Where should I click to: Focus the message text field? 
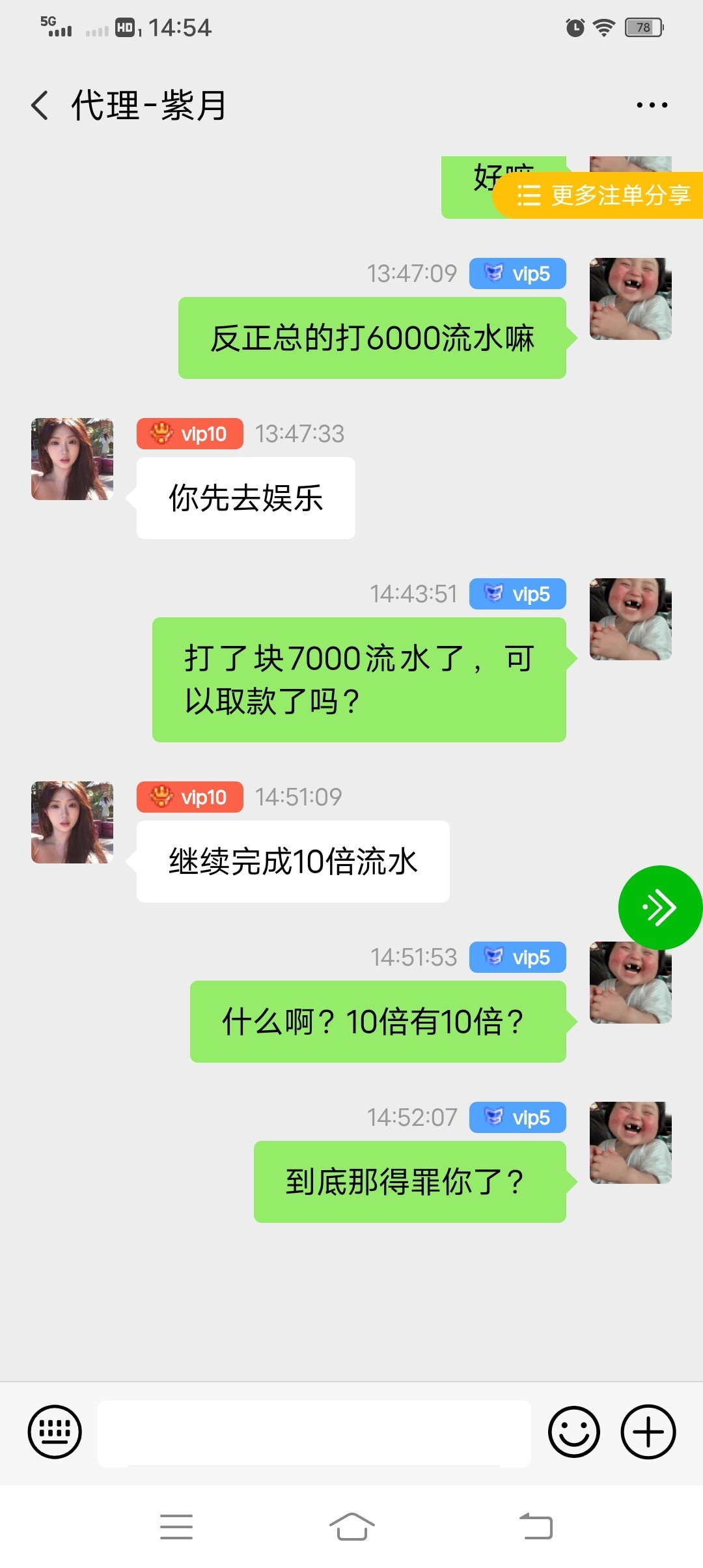(x=314, y=1433)
